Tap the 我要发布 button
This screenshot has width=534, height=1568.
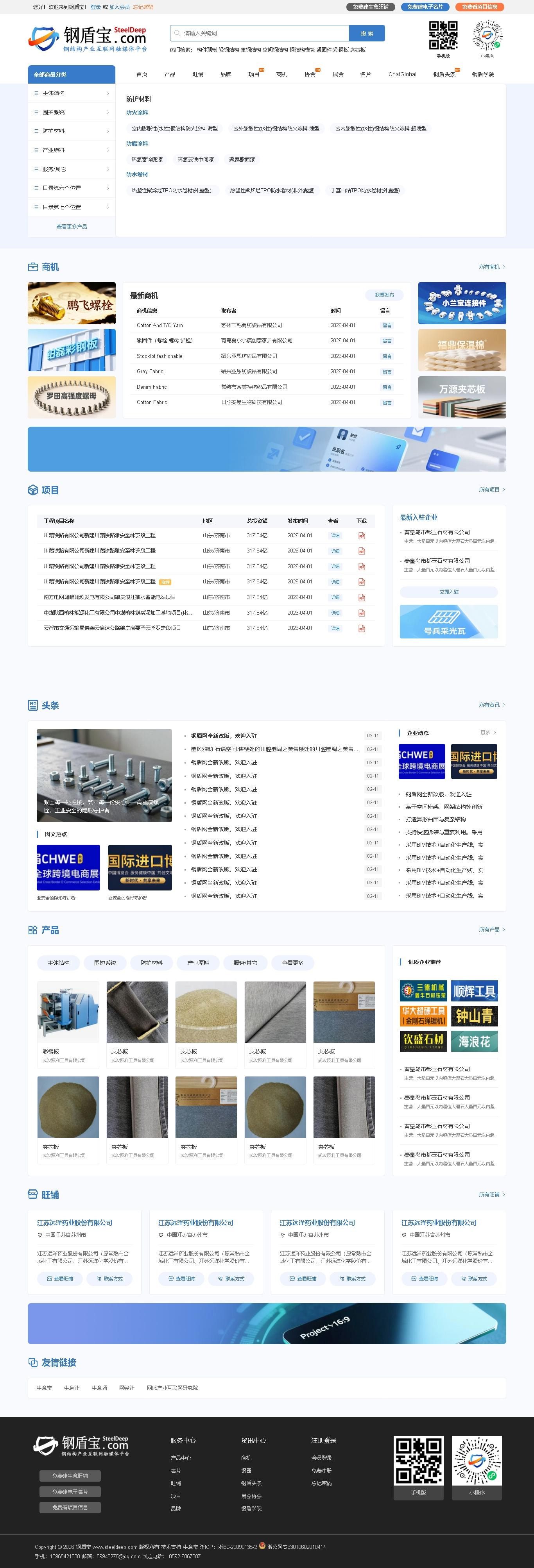(384, 295)
